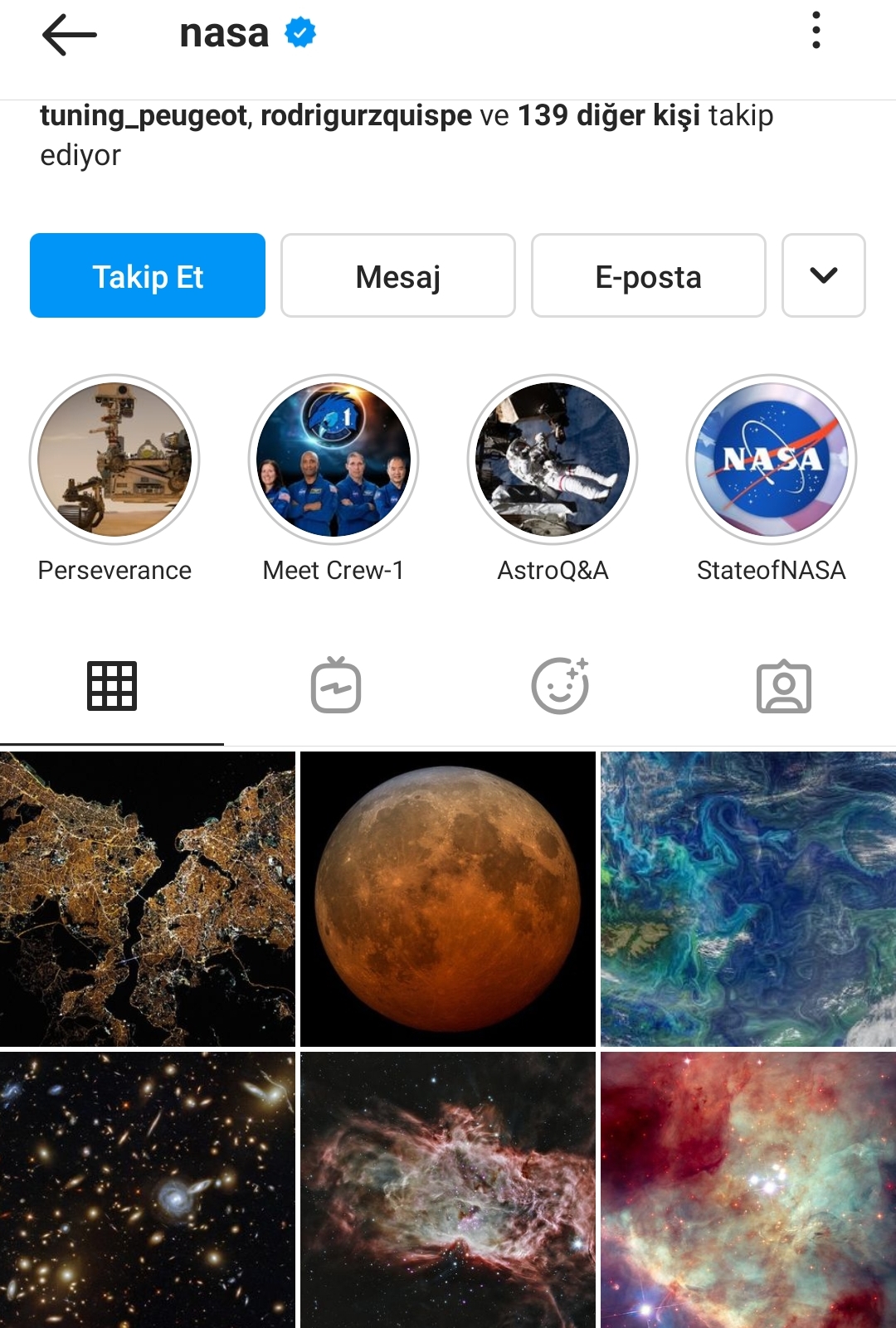This screenshot has width=896, height=1328.
Task: Switch to the posts grid tab
Action: click(x=112, y=686)
